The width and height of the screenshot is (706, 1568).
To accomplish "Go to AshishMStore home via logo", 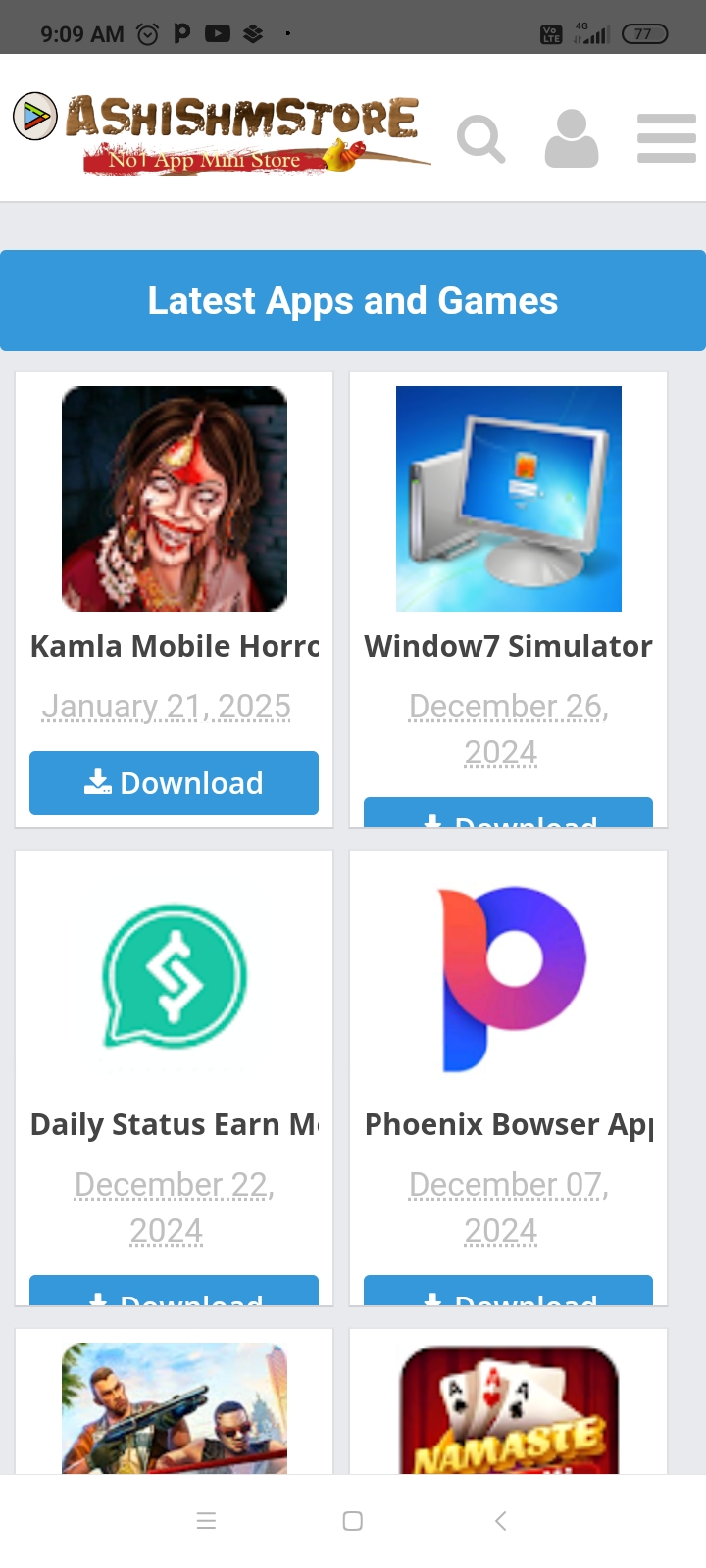I will (x=224, y=132).
